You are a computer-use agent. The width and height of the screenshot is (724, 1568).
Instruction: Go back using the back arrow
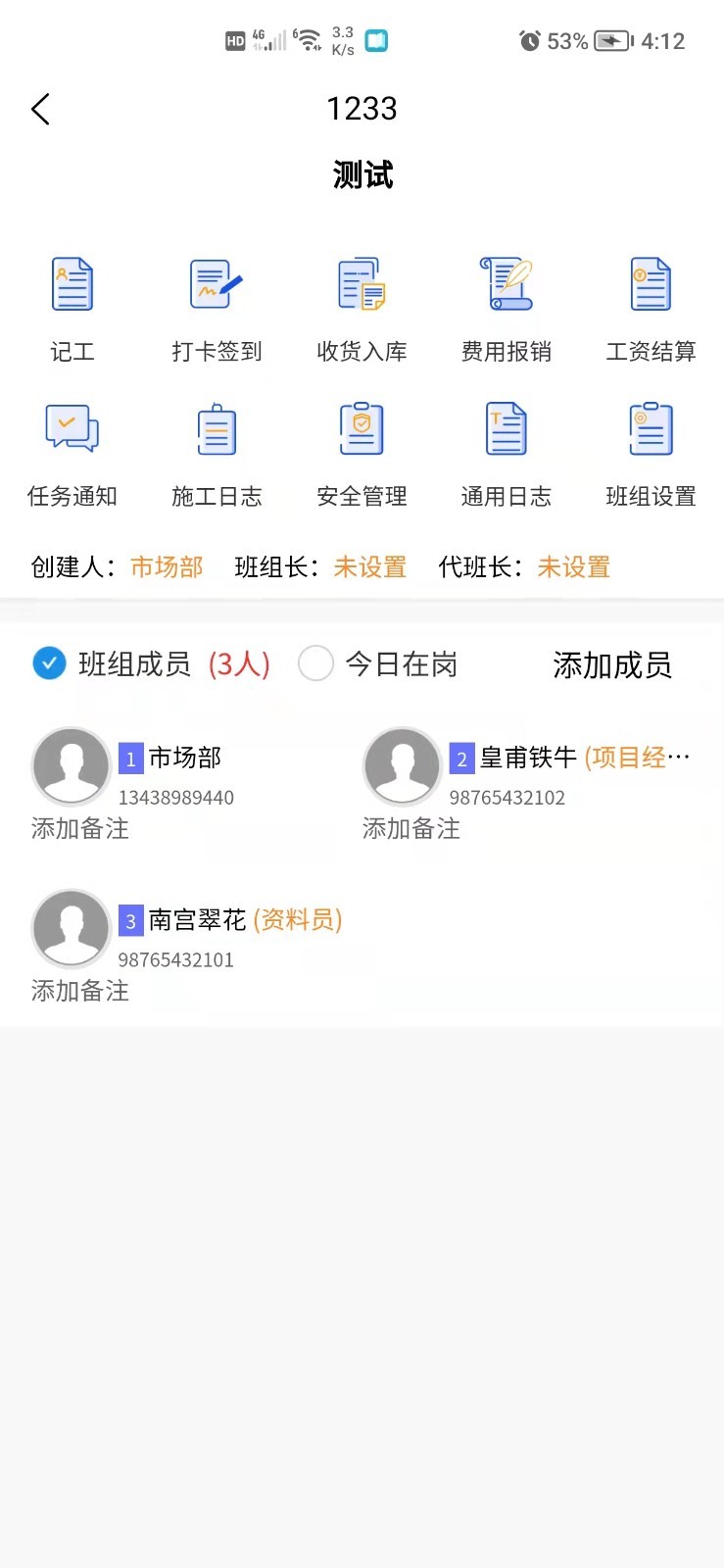pyautogui.click(x=40, y=109)
